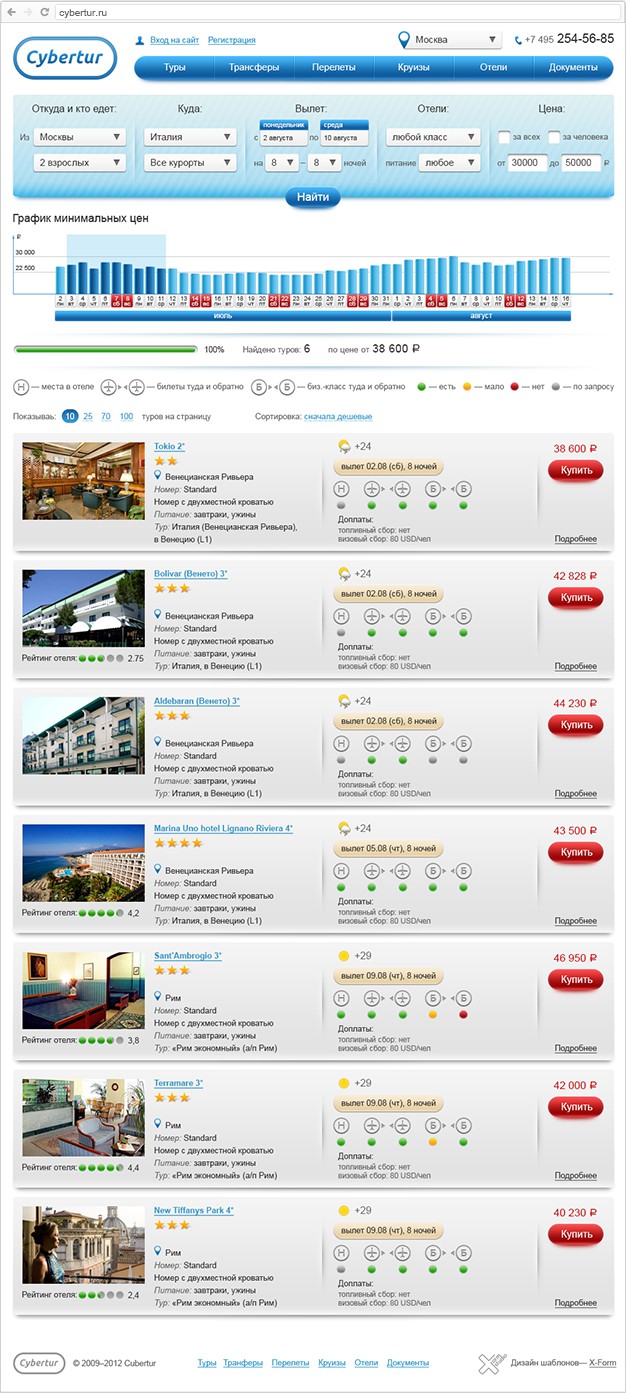Viewport: 626px width, 1393px height.
Task: Open the 2 взрослых travelers dropdown
Action: (79, 162)
